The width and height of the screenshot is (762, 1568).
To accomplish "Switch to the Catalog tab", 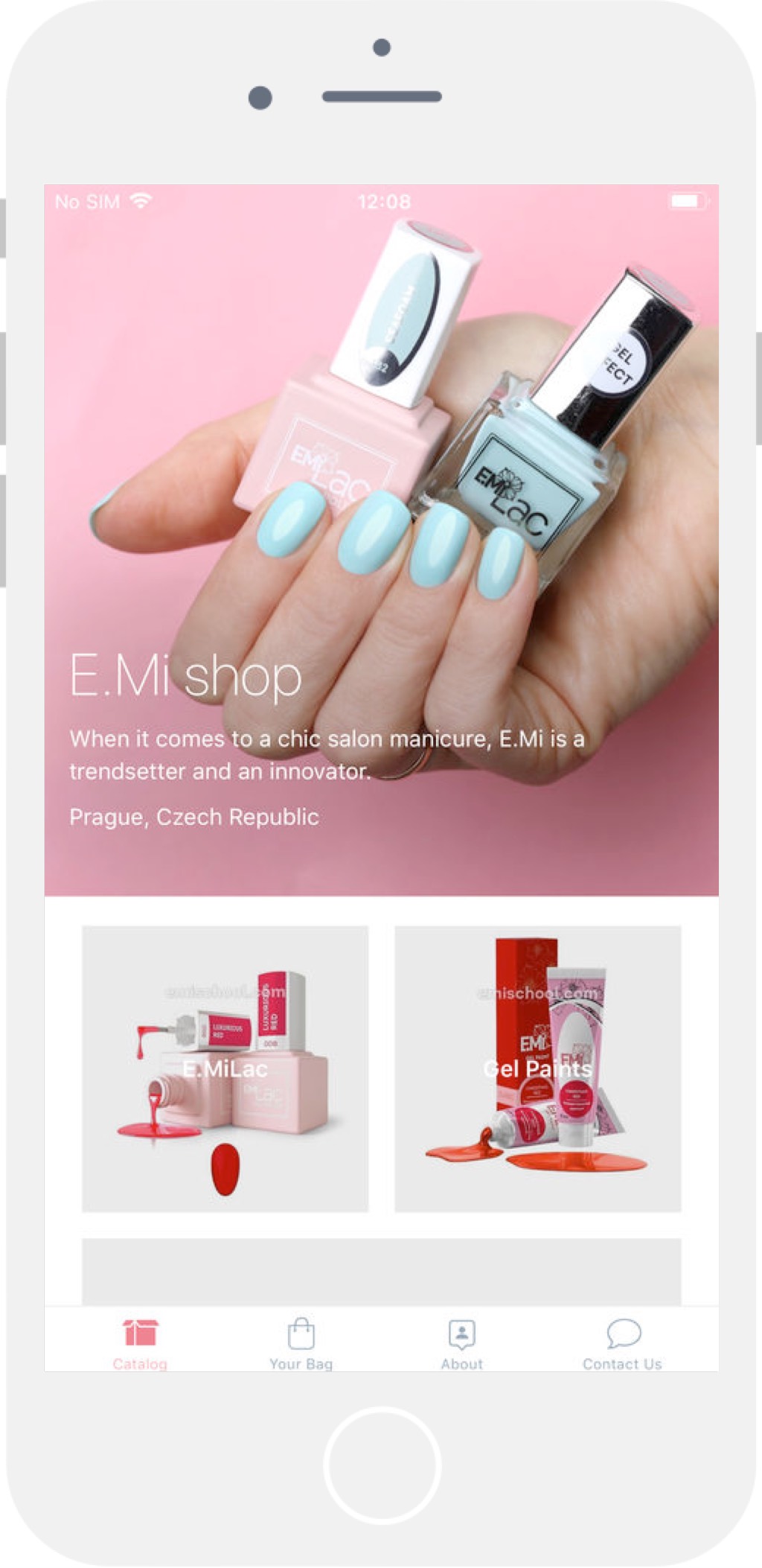I will (140, 1343).
